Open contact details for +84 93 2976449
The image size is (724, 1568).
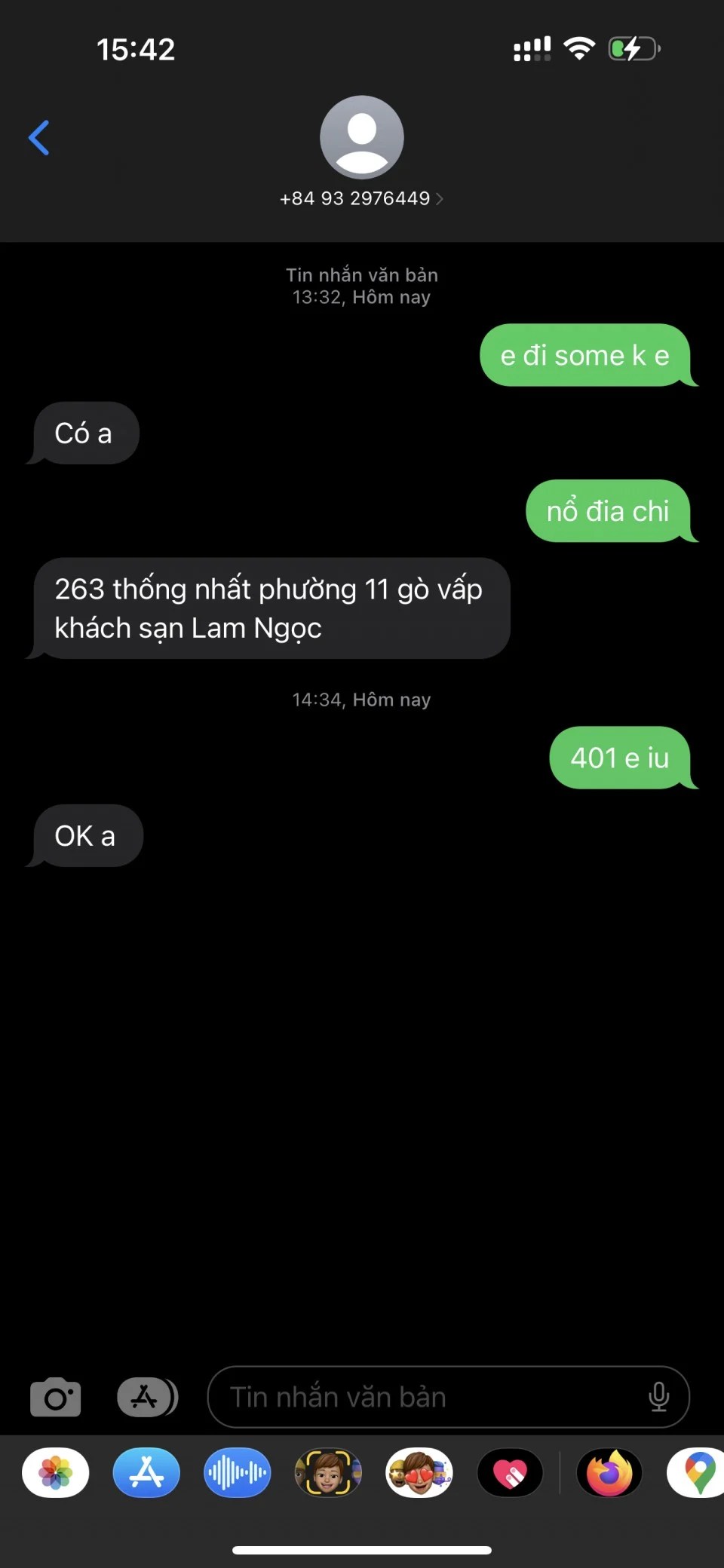click(x=361, y=198)
